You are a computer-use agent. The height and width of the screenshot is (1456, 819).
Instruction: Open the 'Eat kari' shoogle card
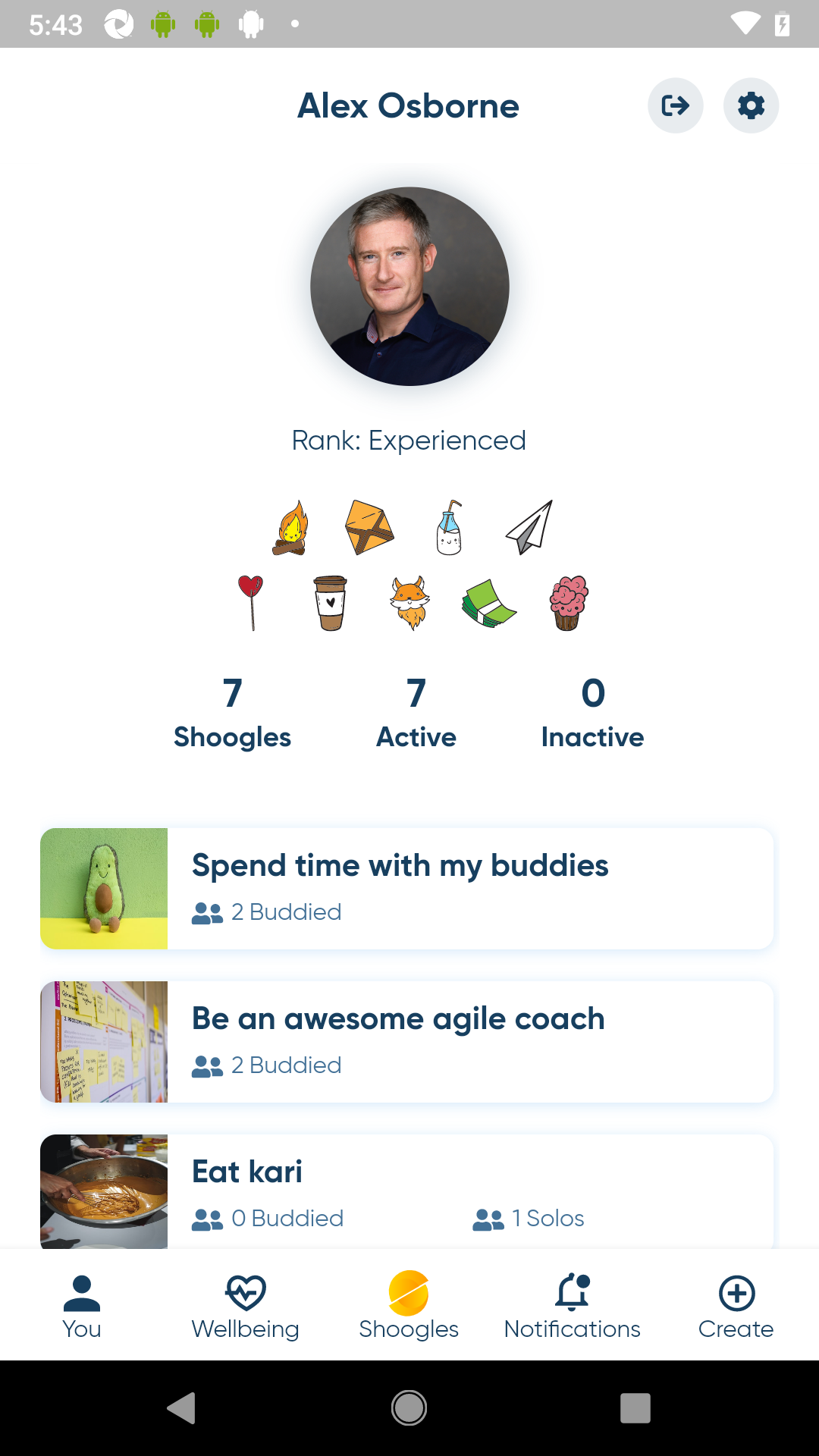pos(406,1191)
